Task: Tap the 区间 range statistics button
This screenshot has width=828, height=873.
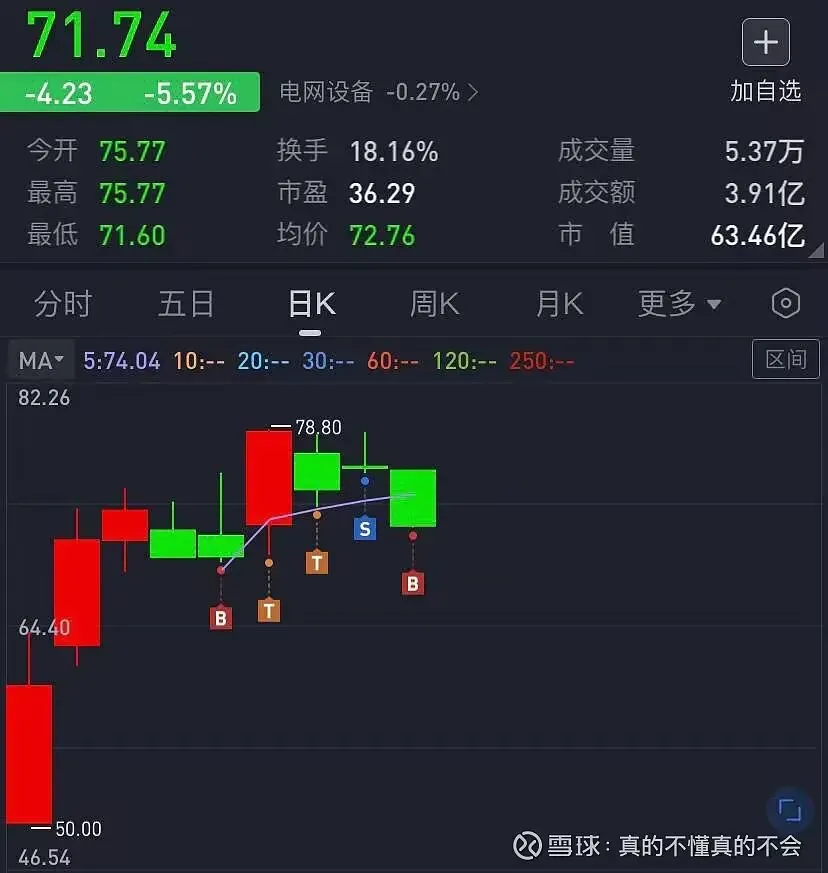Action: click(x=785, y=359)
